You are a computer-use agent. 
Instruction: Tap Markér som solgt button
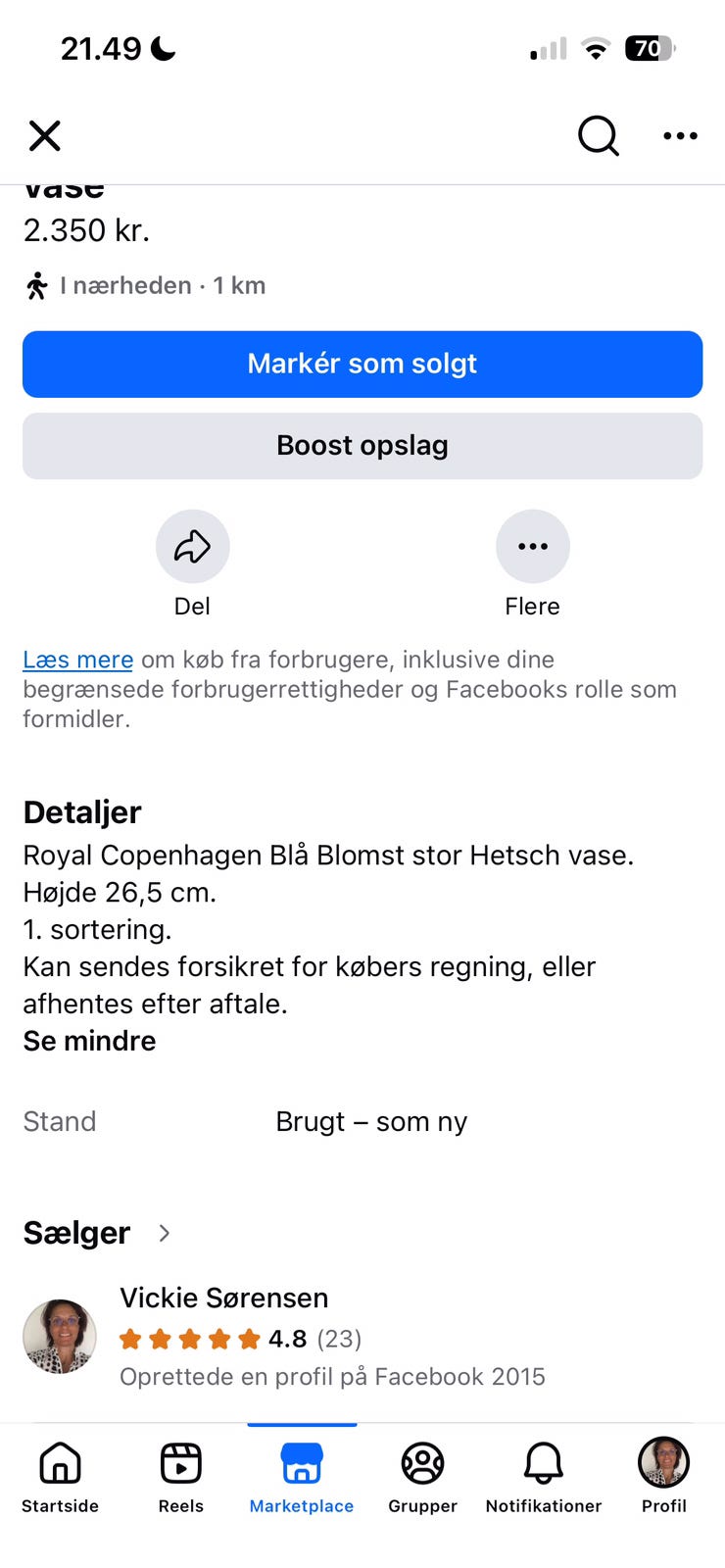(x=362, y=364)
